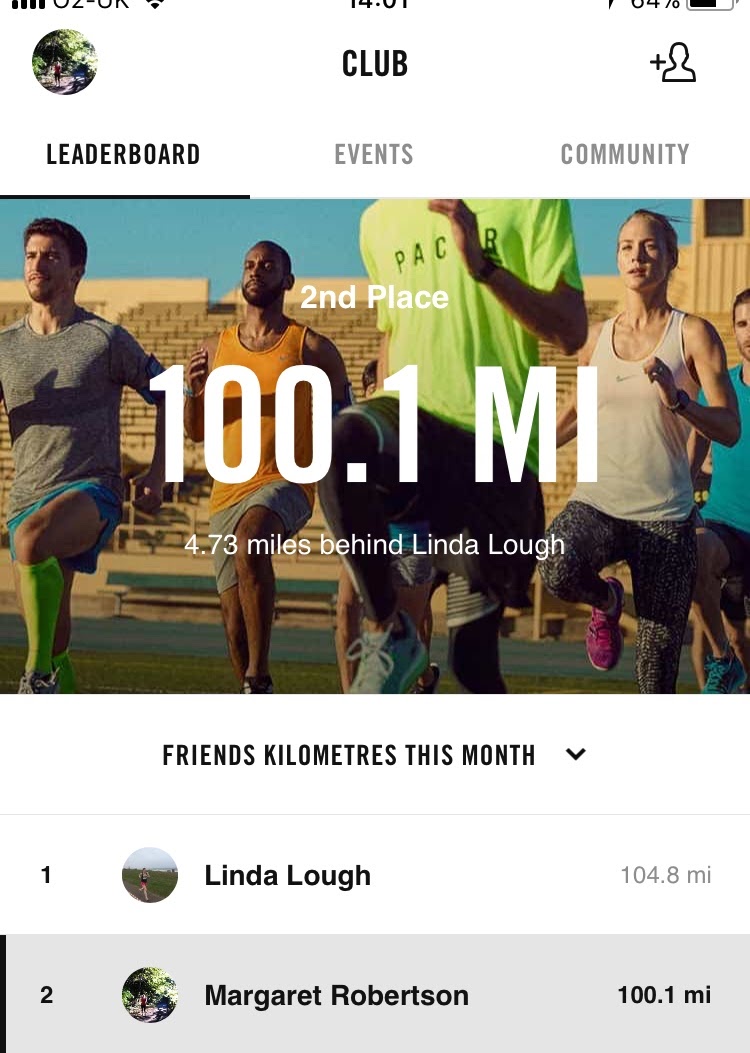Open Linda Lough's leaderboard entry
The width and height of the screenshot is (750, 1053).
(x=375, y=876)
